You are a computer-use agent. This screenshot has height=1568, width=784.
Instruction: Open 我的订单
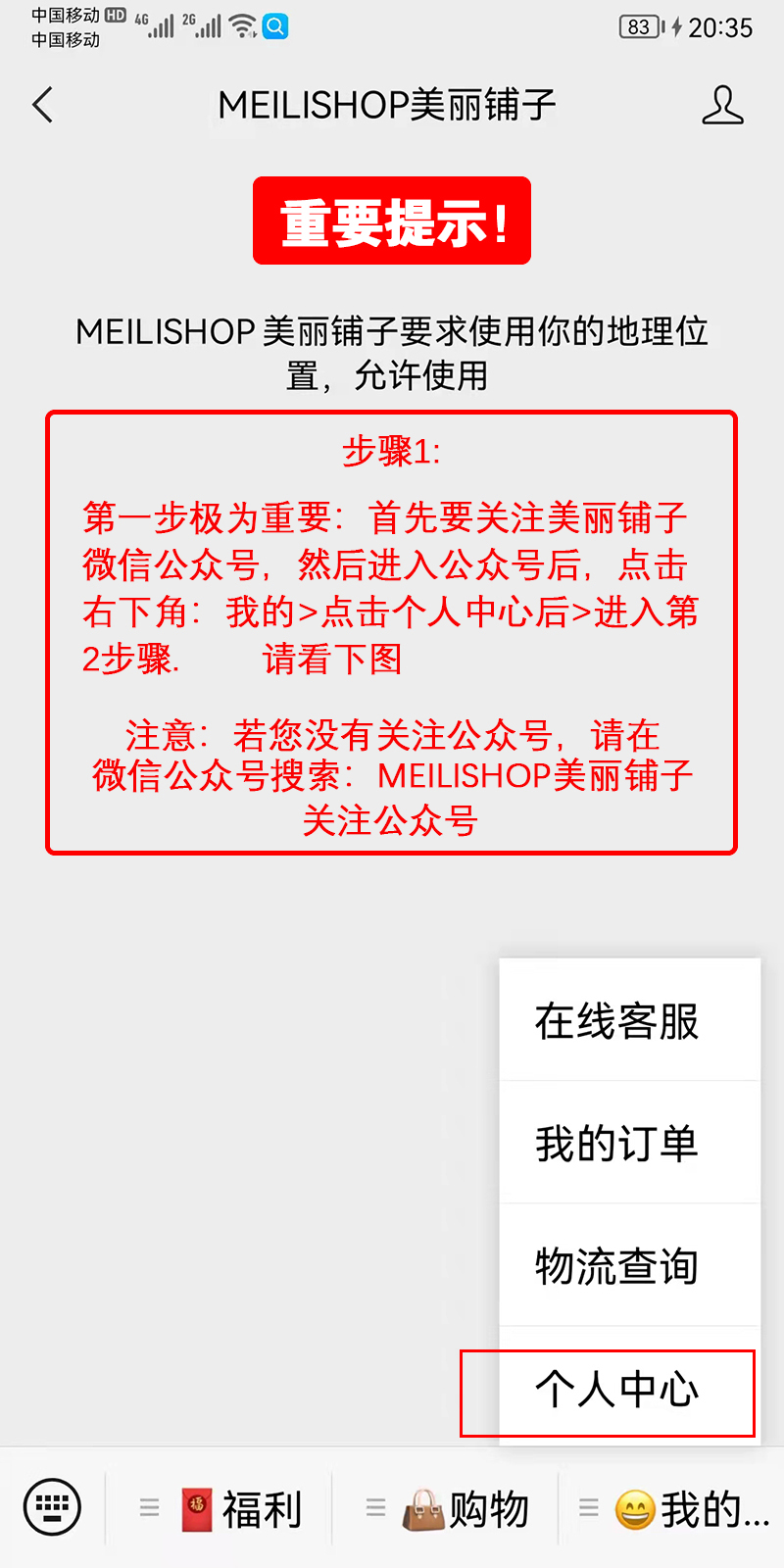pyautogui.click(x=617, y=1144)
